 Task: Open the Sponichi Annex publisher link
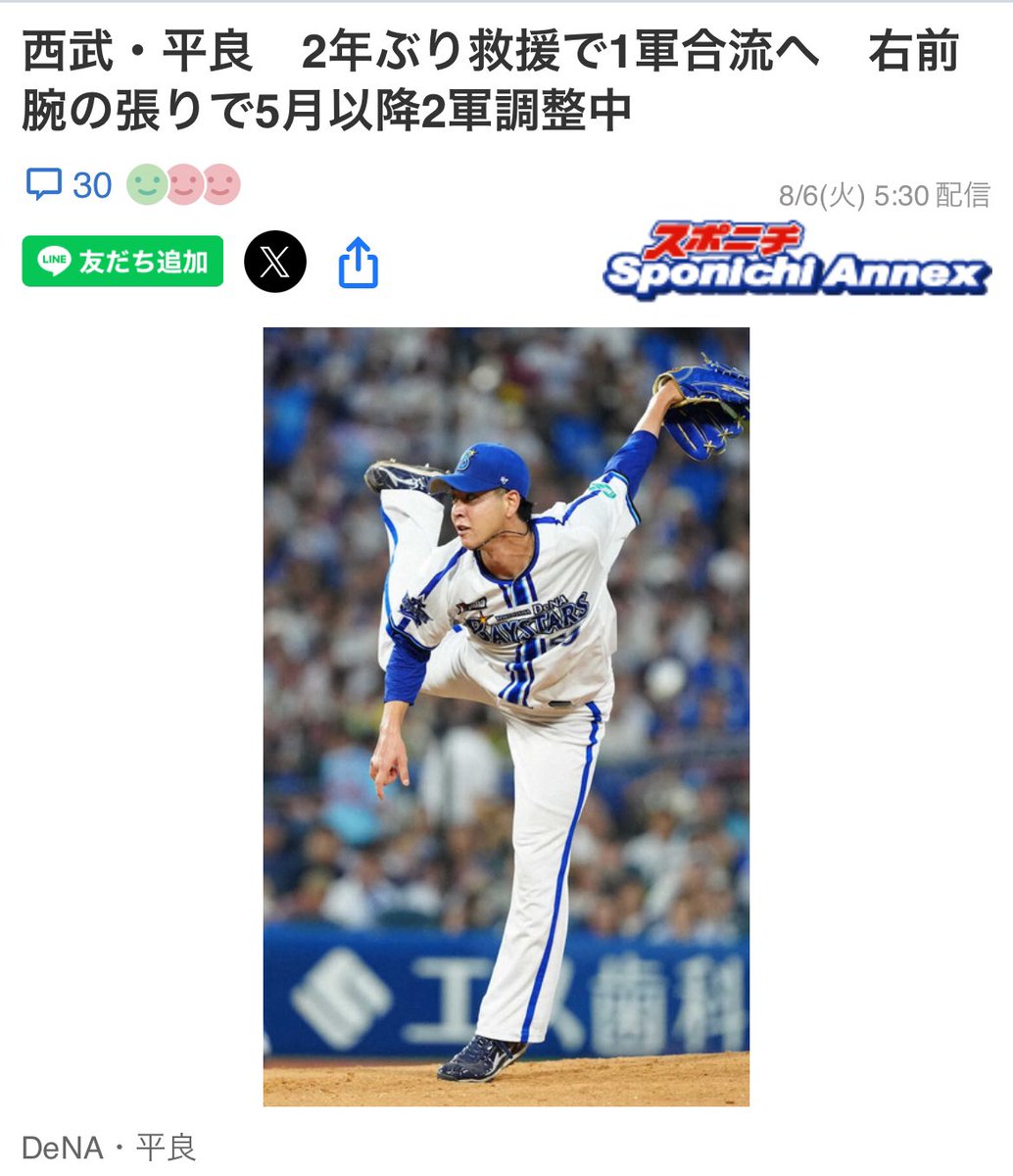[x=796, y=261]
